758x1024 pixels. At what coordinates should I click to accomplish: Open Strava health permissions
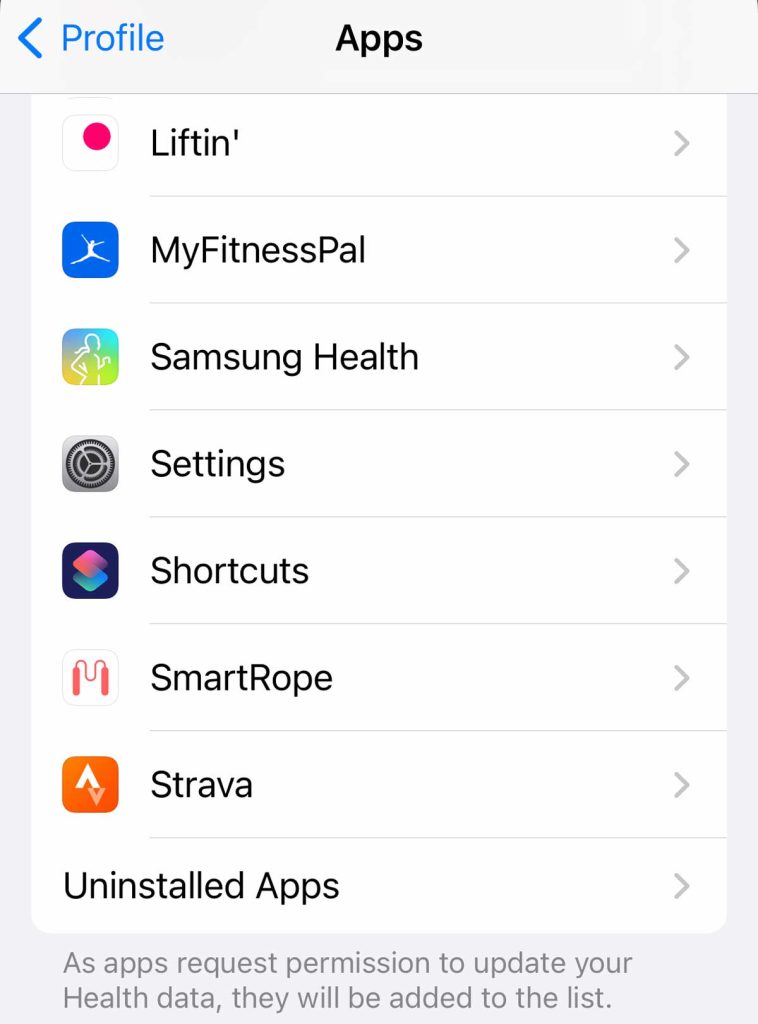coord(378,785)
